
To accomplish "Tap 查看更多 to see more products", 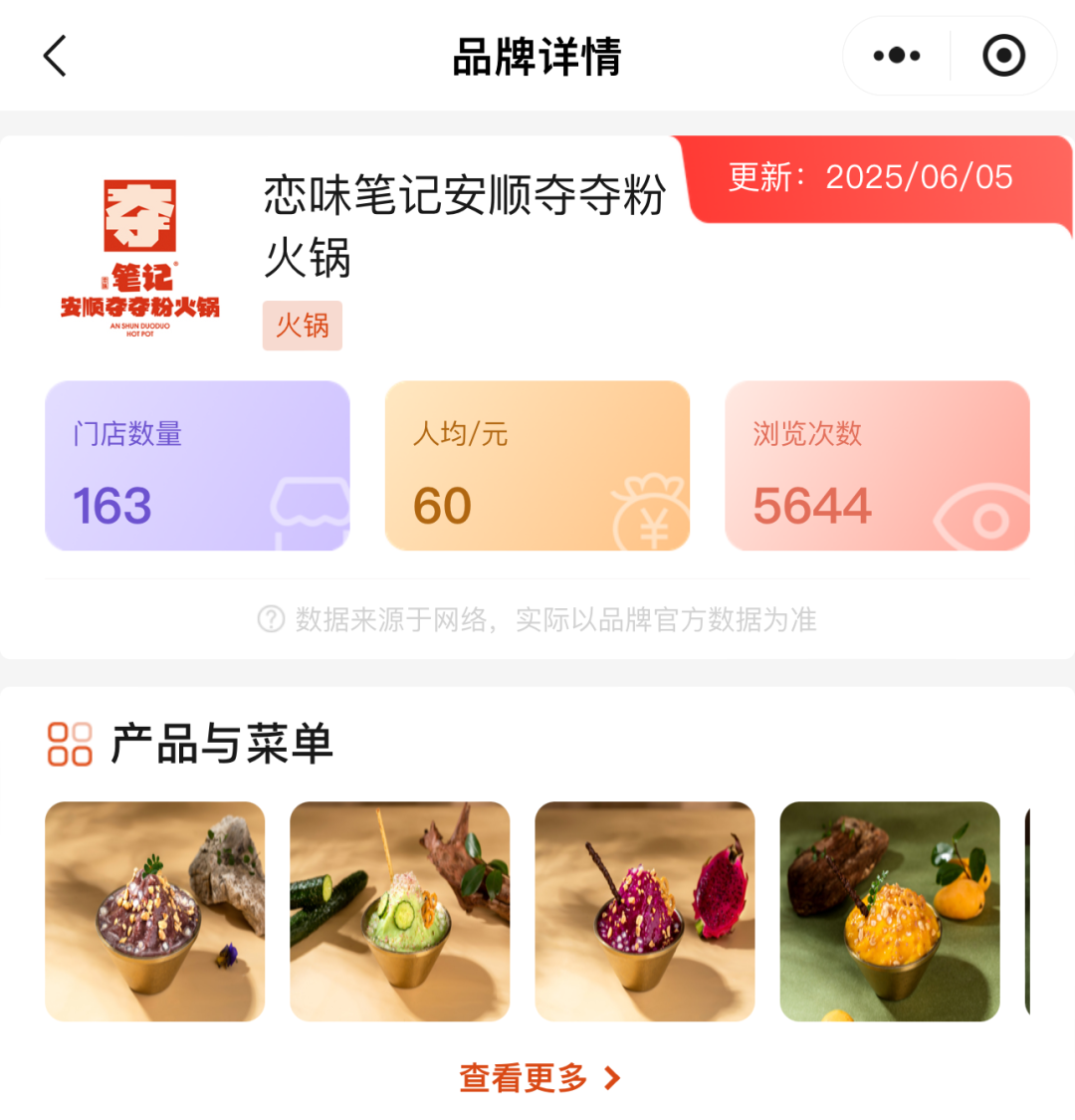I will [539, 1077].
